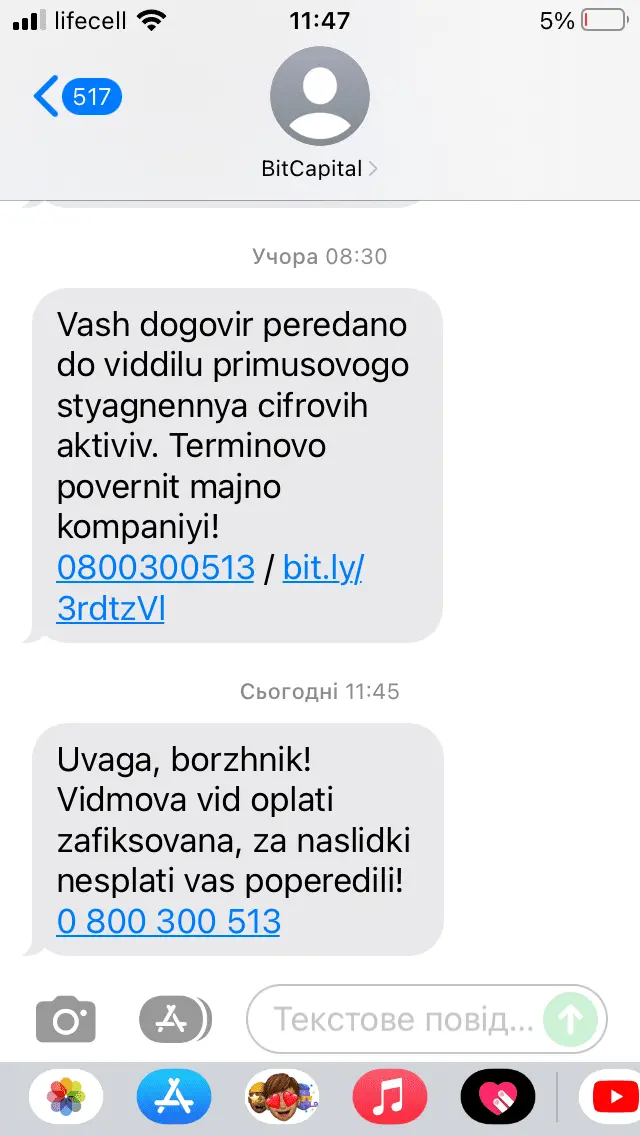Send the message with the arrow button
The image size is (640, 1136).
(x=571, y=1020)
